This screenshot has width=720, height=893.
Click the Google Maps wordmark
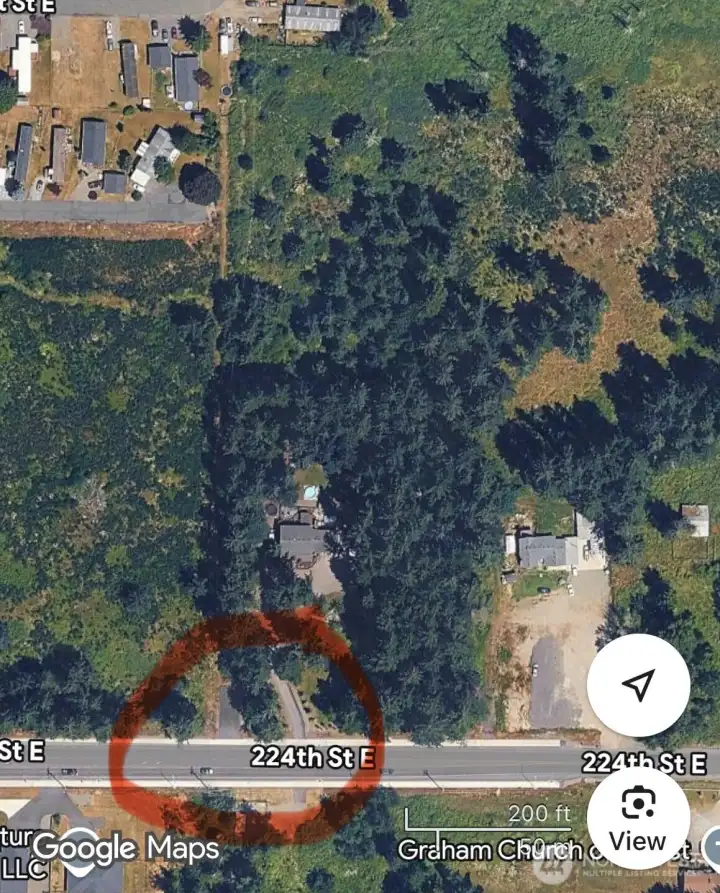pyautogui.click(x=136, y=847)
